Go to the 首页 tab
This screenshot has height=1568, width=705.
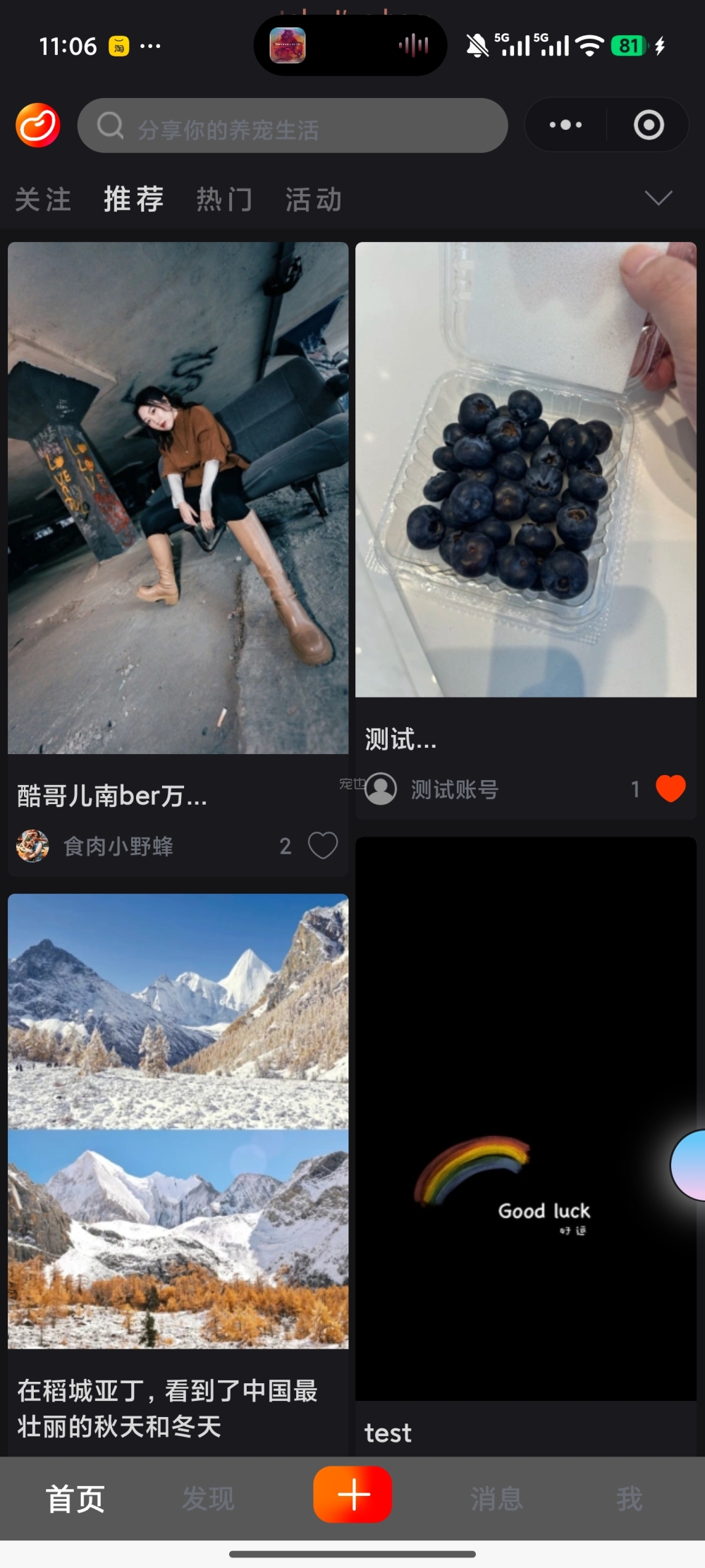75,1498
